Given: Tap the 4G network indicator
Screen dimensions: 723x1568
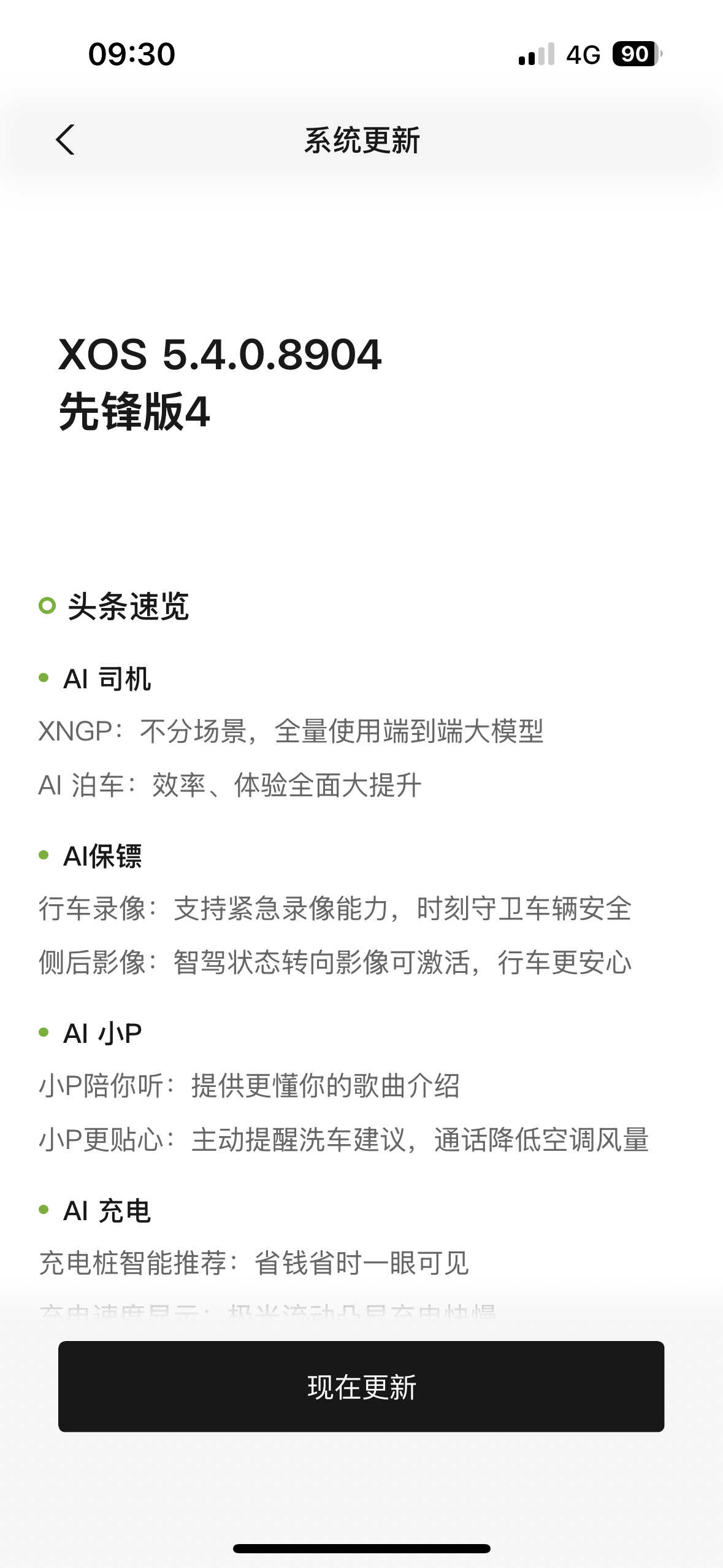Looking at the screenshot, I should click(x=583, y=55).
